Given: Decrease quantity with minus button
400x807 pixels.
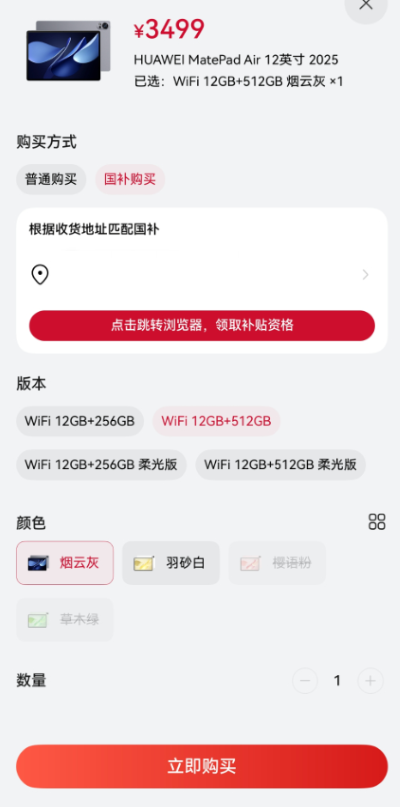Looking at the screenshot, I should click(305, 681).
